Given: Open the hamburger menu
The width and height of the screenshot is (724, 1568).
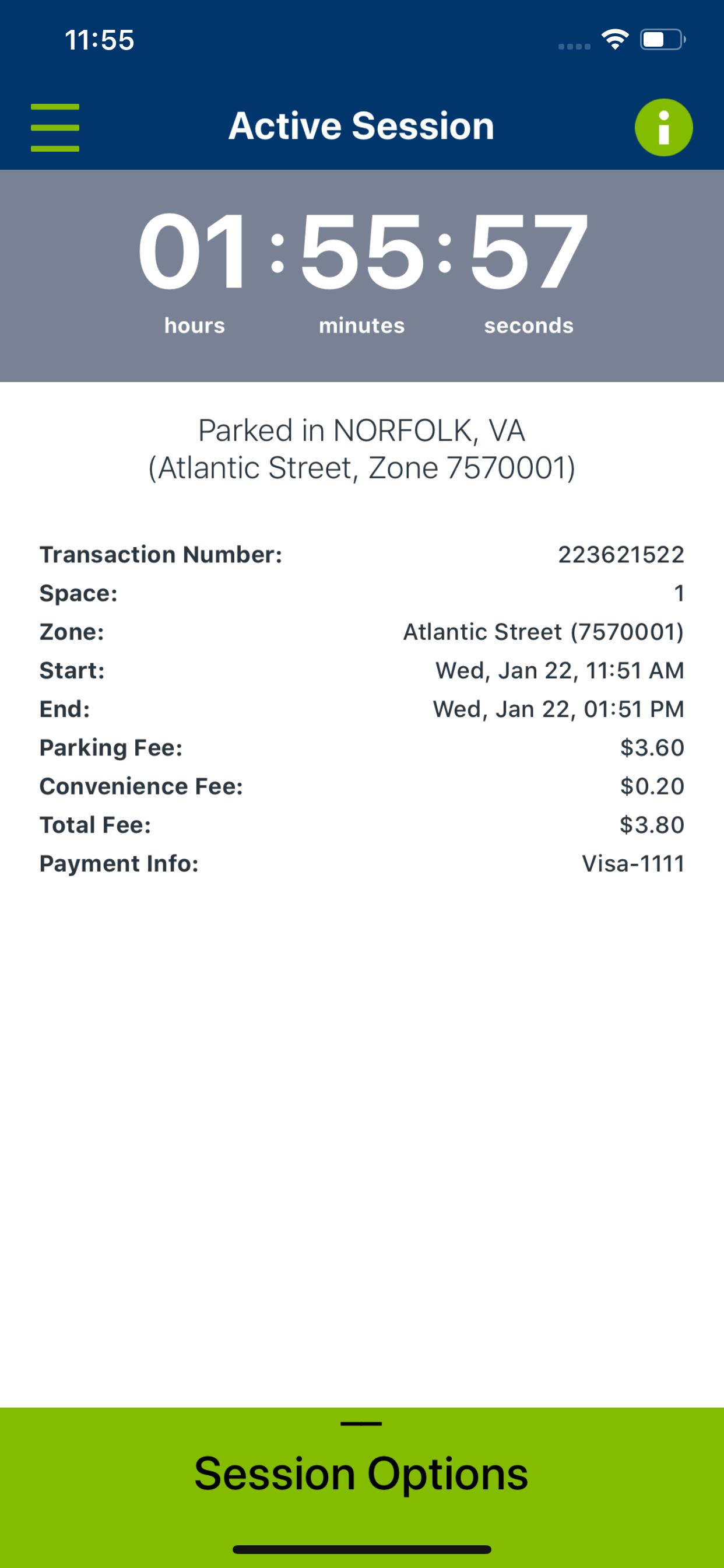Looking at the screenshot, I should coord(55,127).
